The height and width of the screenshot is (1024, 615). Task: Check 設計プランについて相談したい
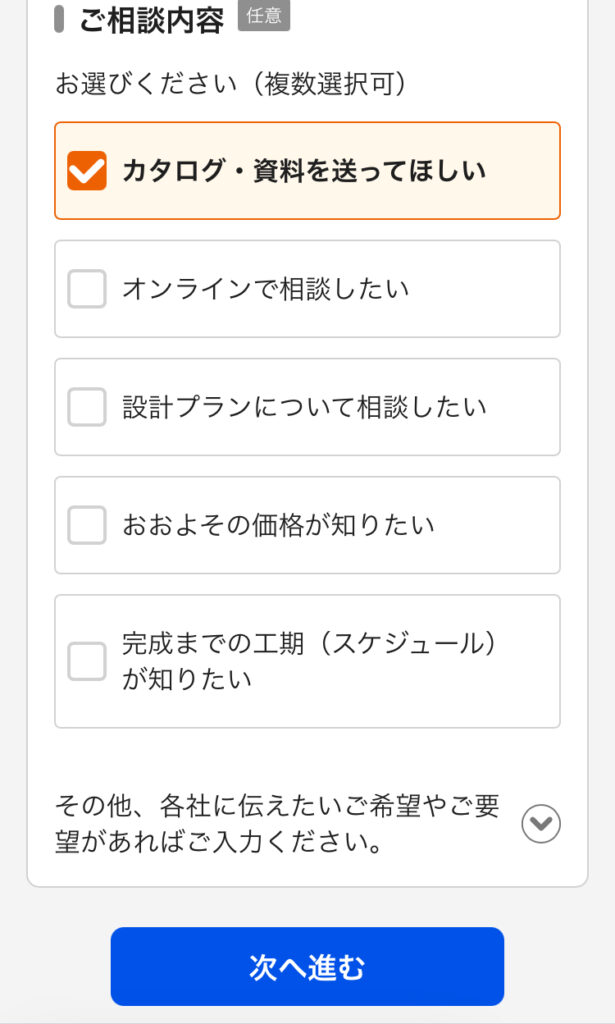coord(87,407)
